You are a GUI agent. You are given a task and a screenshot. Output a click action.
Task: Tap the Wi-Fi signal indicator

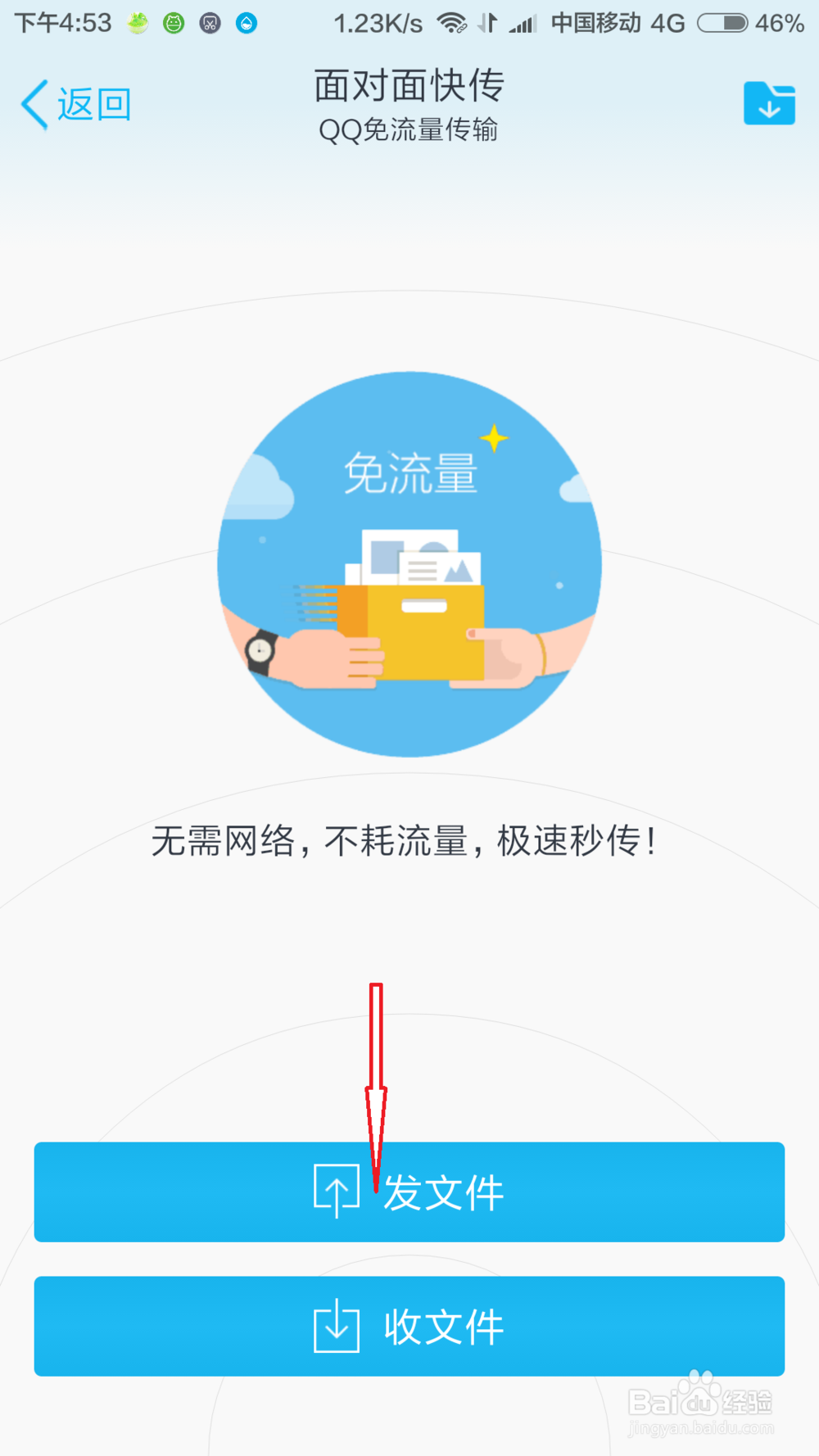click(x=451, y=22)
